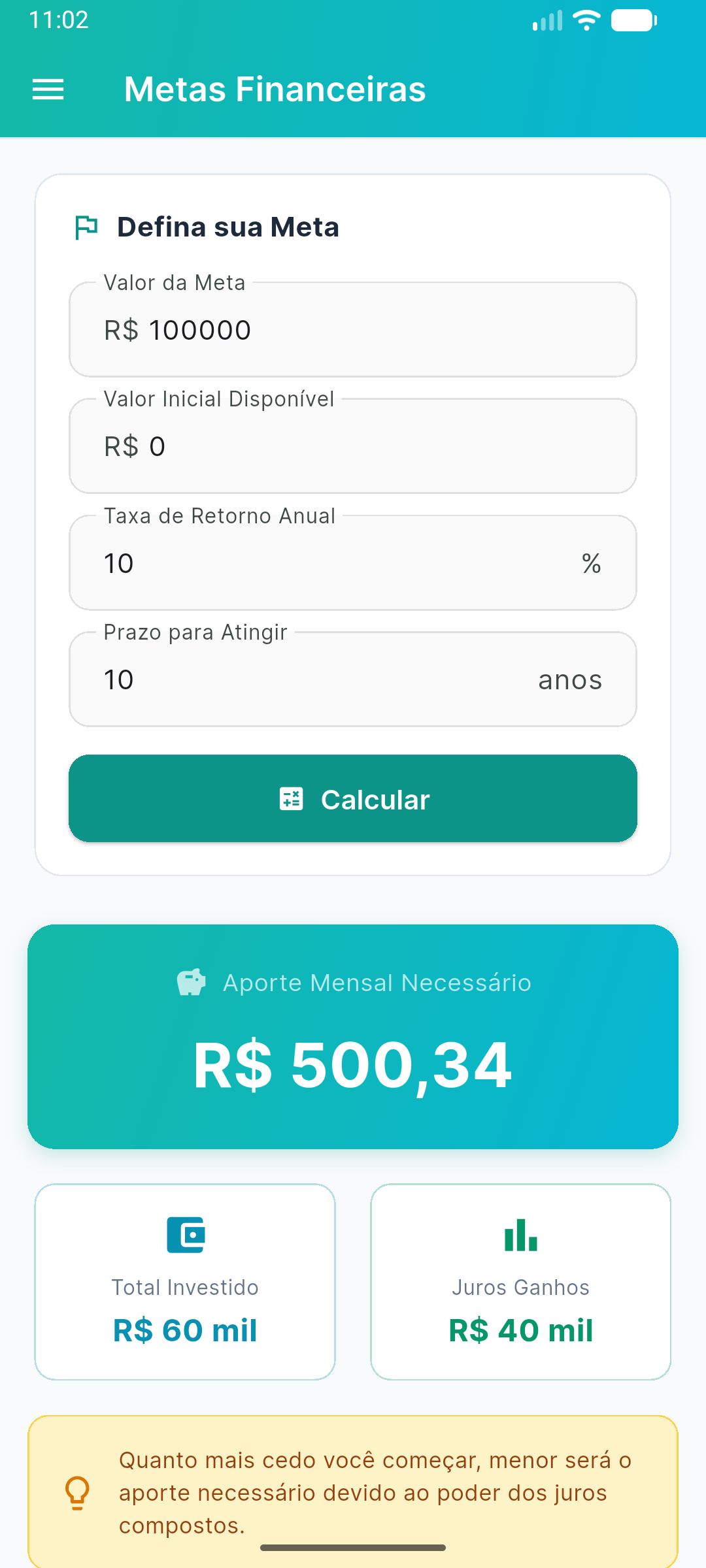Click the Valor da Meta input field
Image resolution: width=706 pixels, height=1568 pixels.
pyautogui.click(x=353, y=329)
